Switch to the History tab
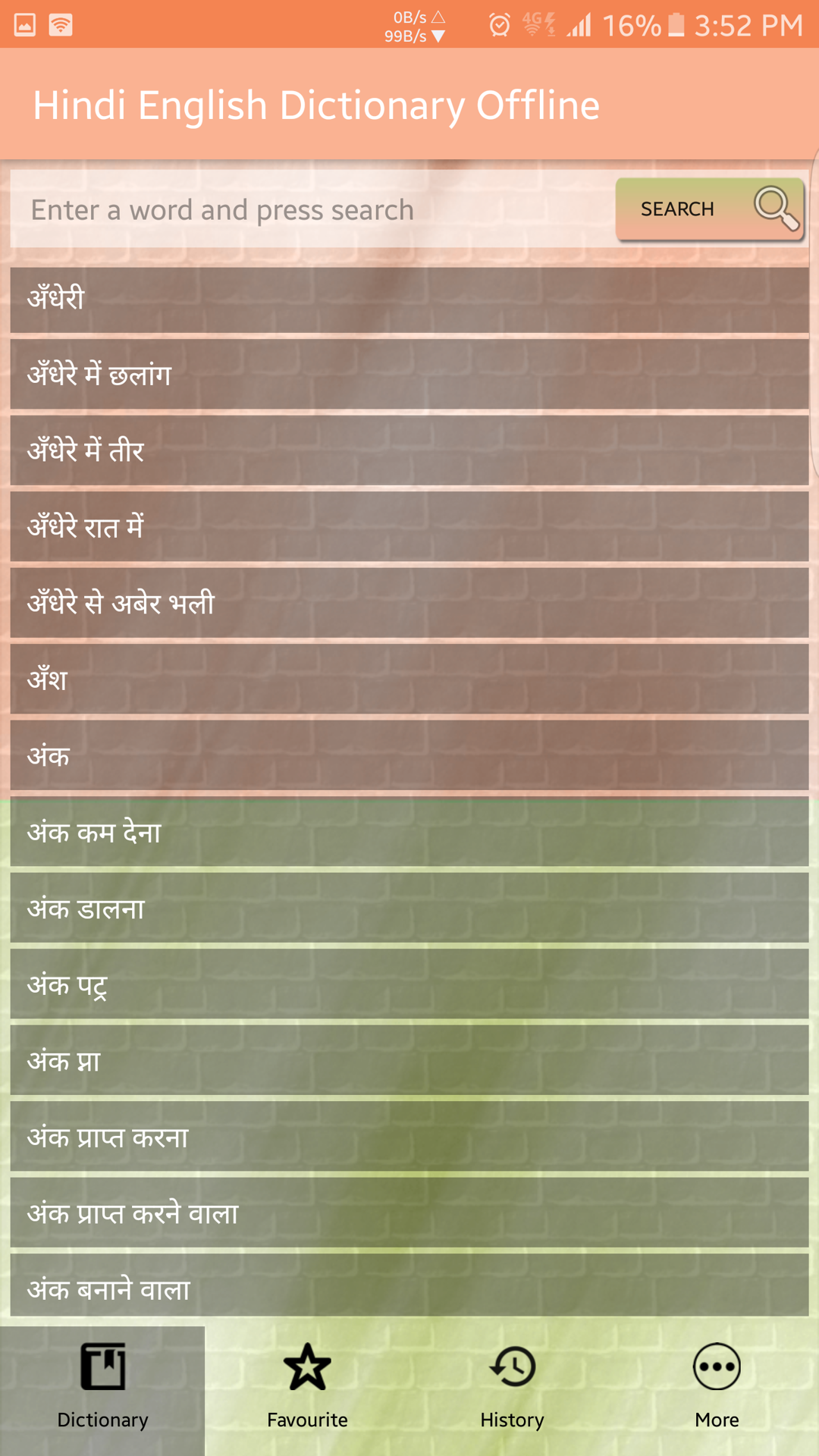Viewport: 819px width, 1456px height. (x=512, y=1388)
